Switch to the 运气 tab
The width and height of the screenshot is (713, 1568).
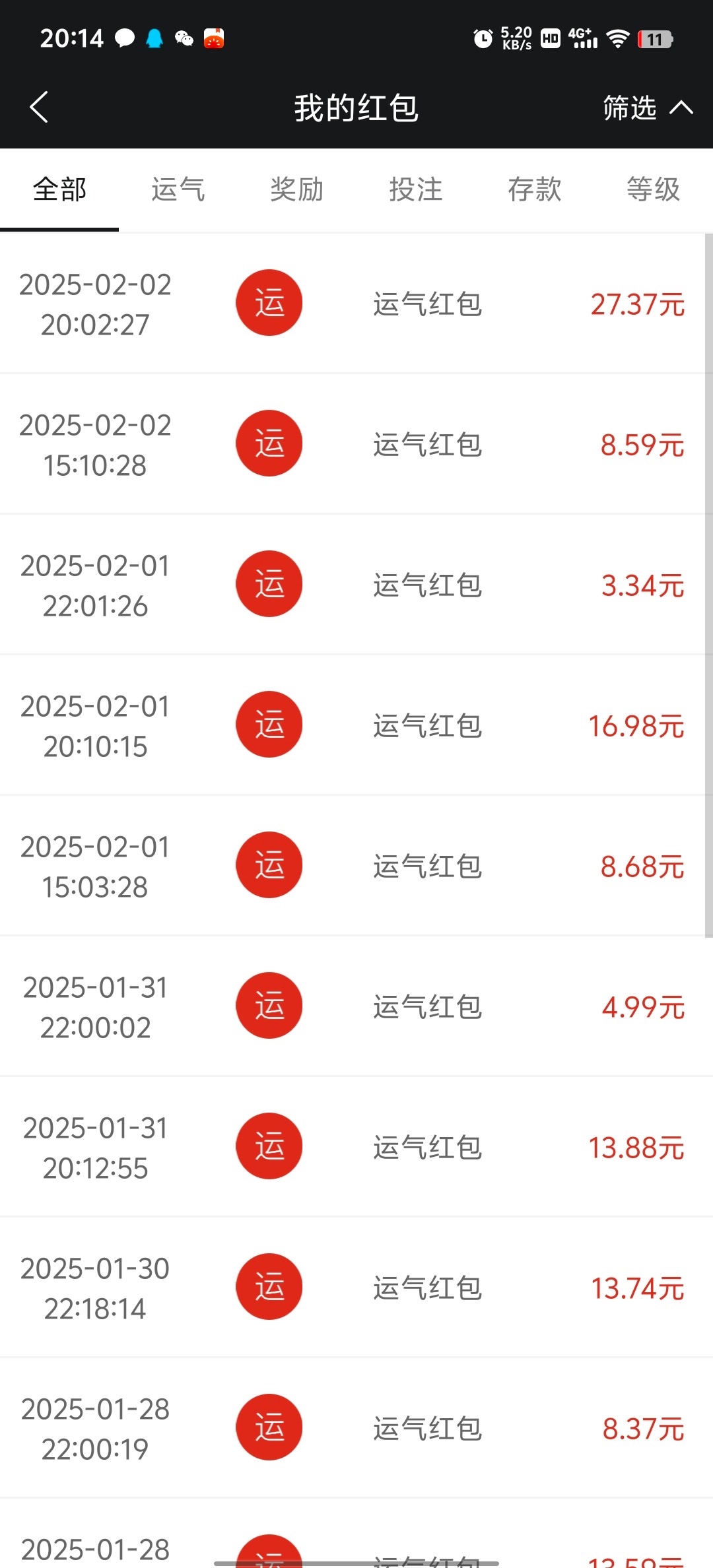[178, 190]
